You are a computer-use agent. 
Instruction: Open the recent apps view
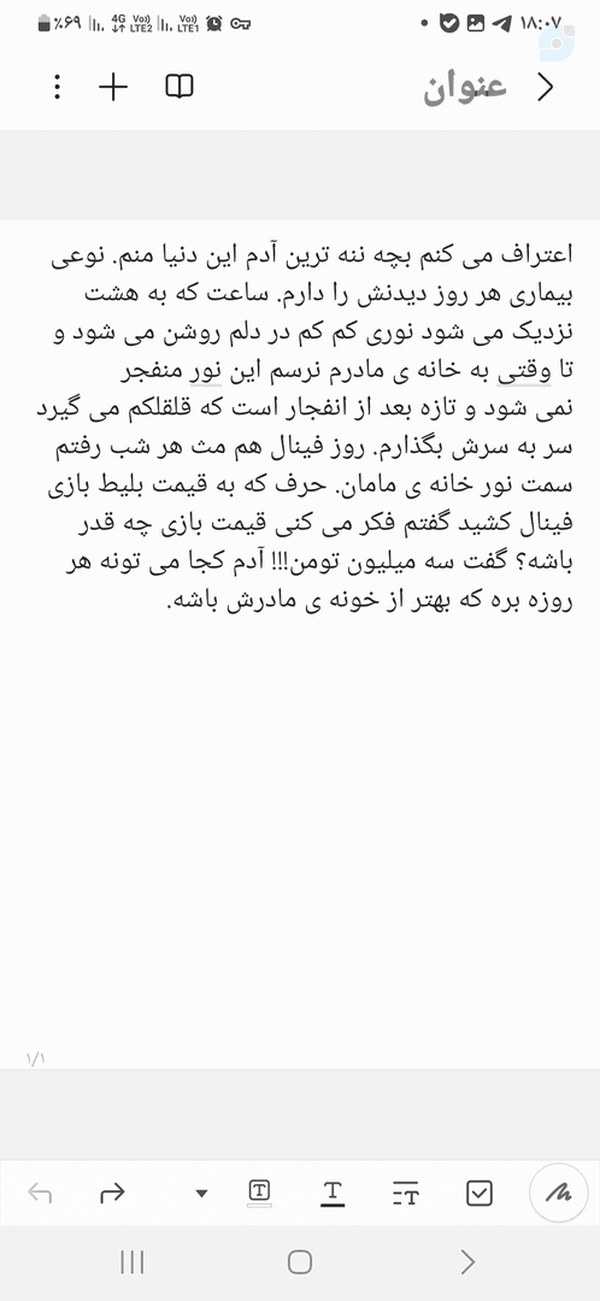click(x=132, y=1262)
